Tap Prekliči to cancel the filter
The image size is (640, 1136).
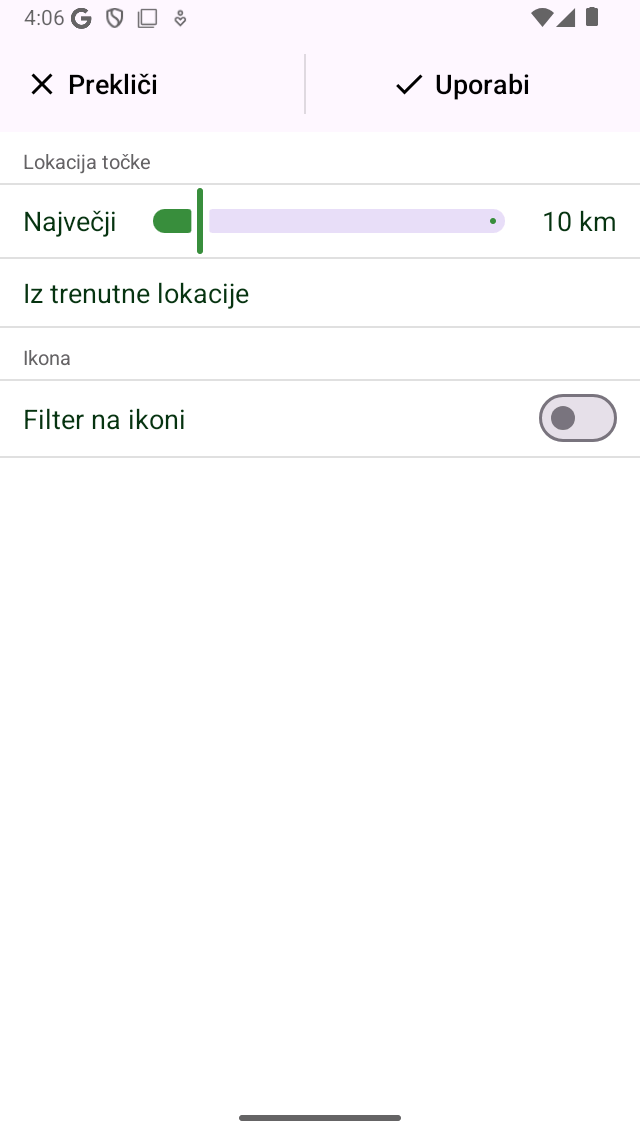coord(94,85)
